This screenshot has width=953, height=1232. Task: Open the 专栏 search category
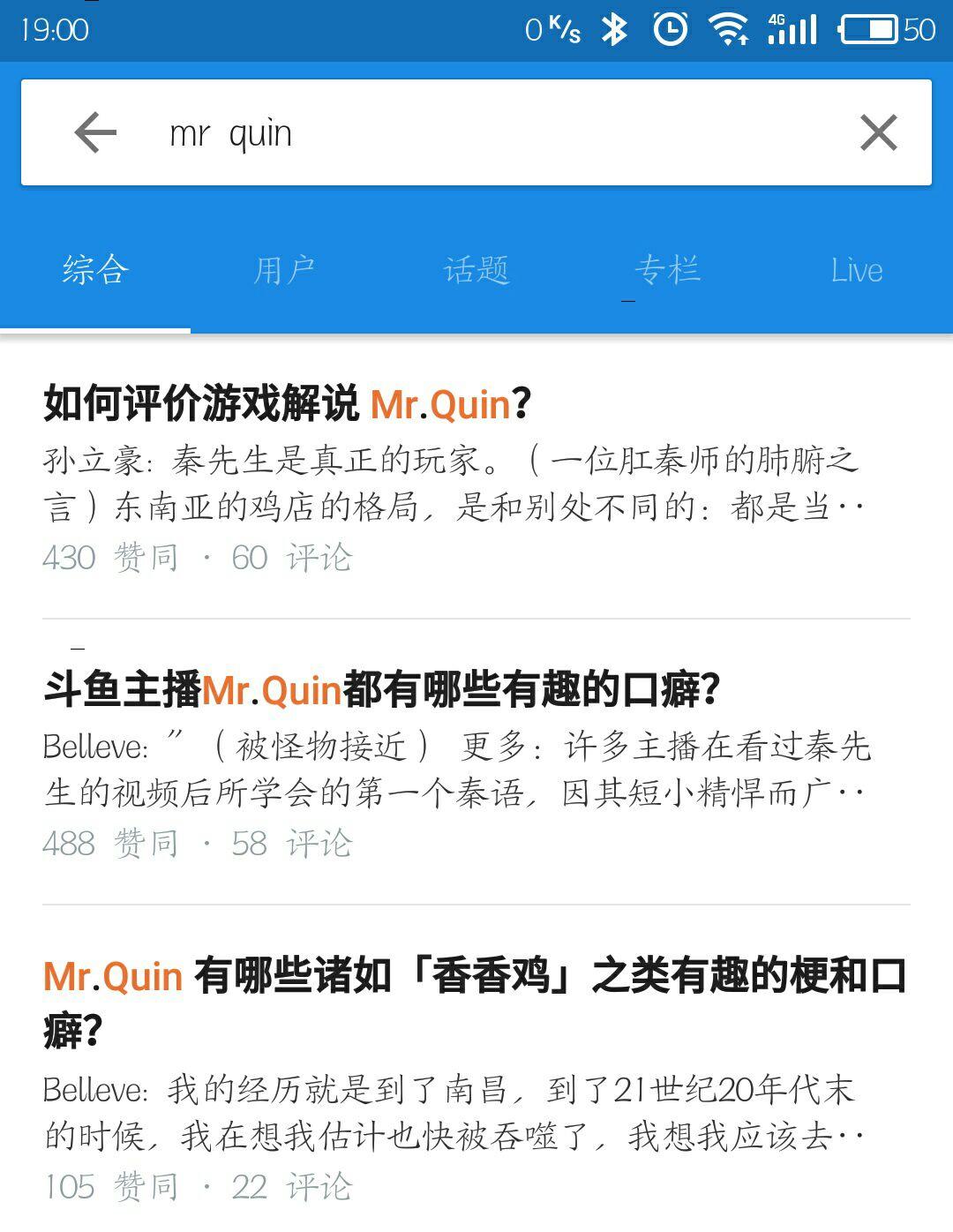click(x=668, y=270)
